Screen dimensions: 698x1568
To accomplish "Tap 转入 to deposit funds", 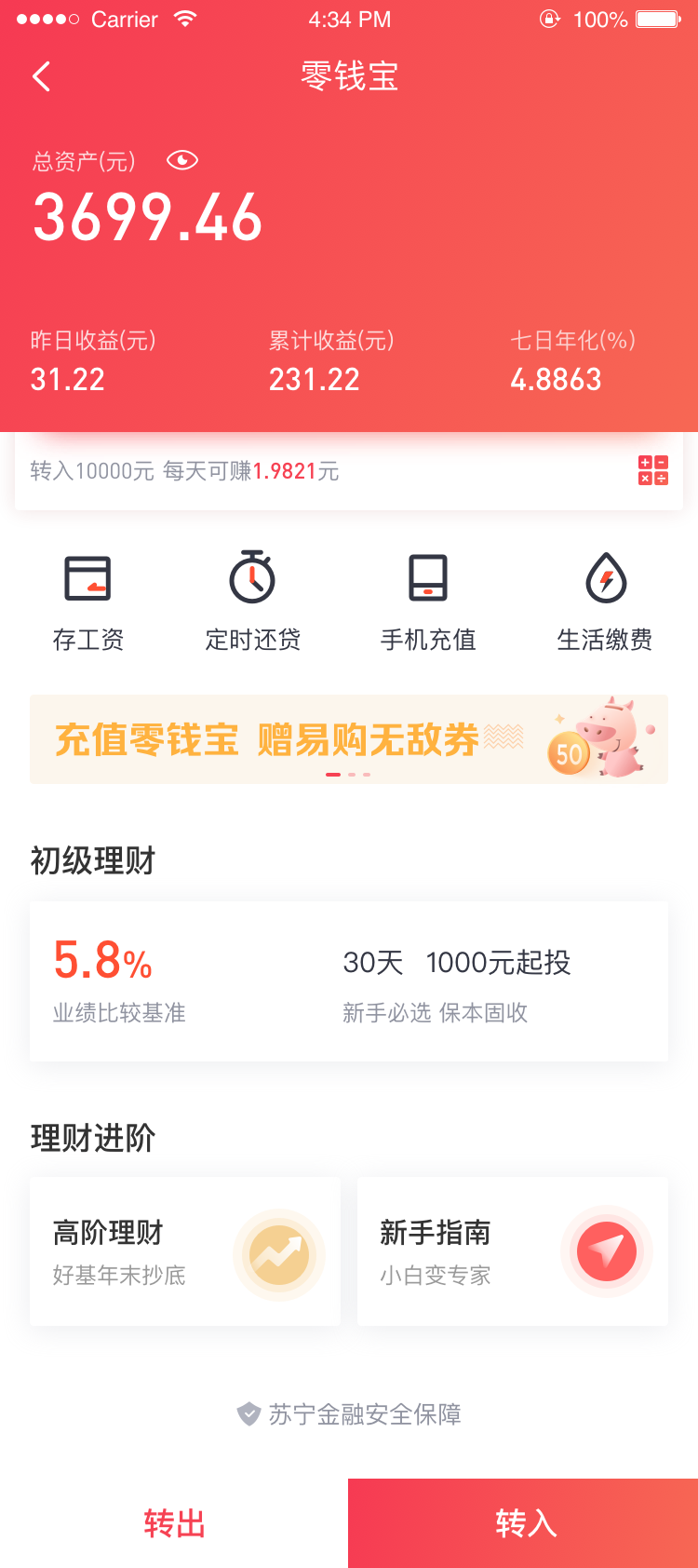I will [523, 1523].
